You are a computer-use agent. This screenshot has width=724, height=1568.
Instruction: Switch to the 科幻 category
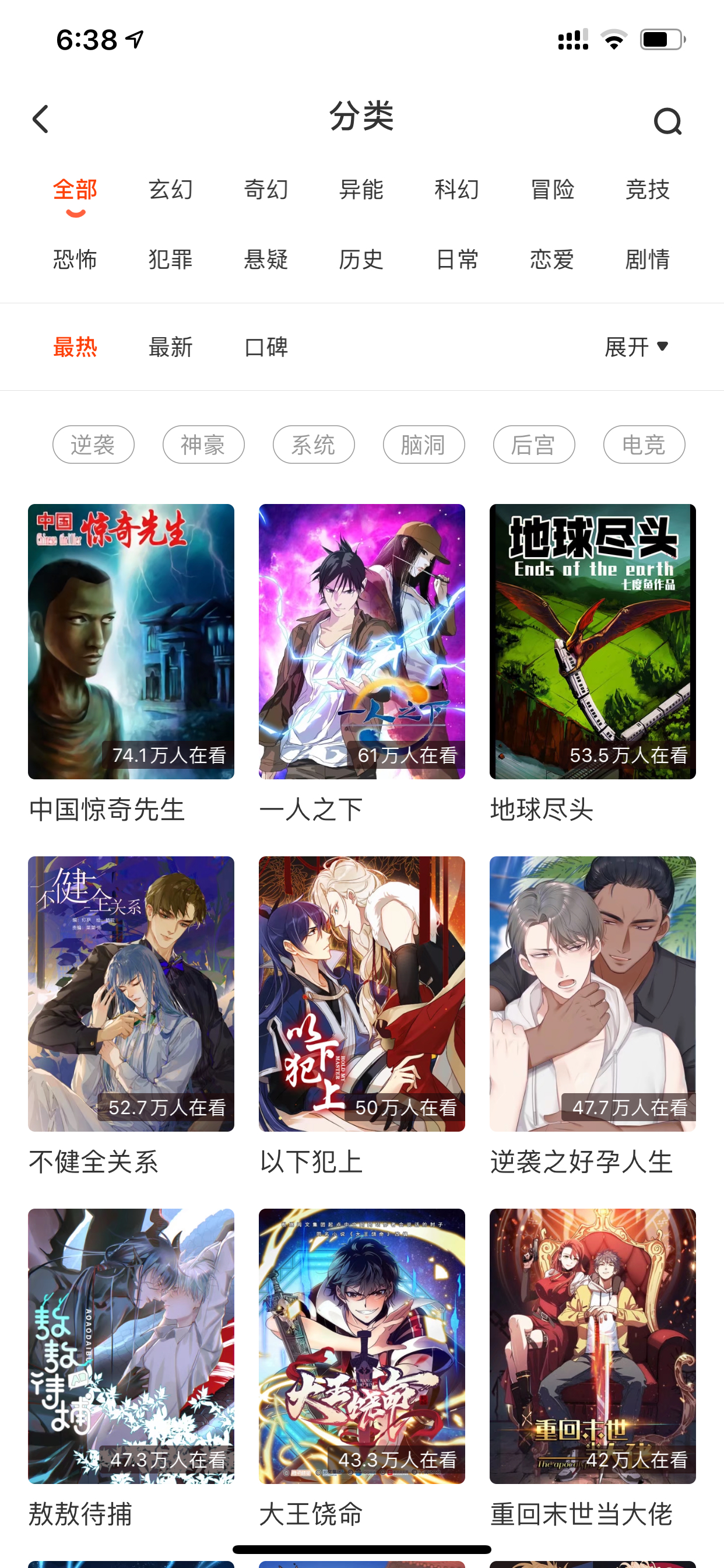coord(457,190)
